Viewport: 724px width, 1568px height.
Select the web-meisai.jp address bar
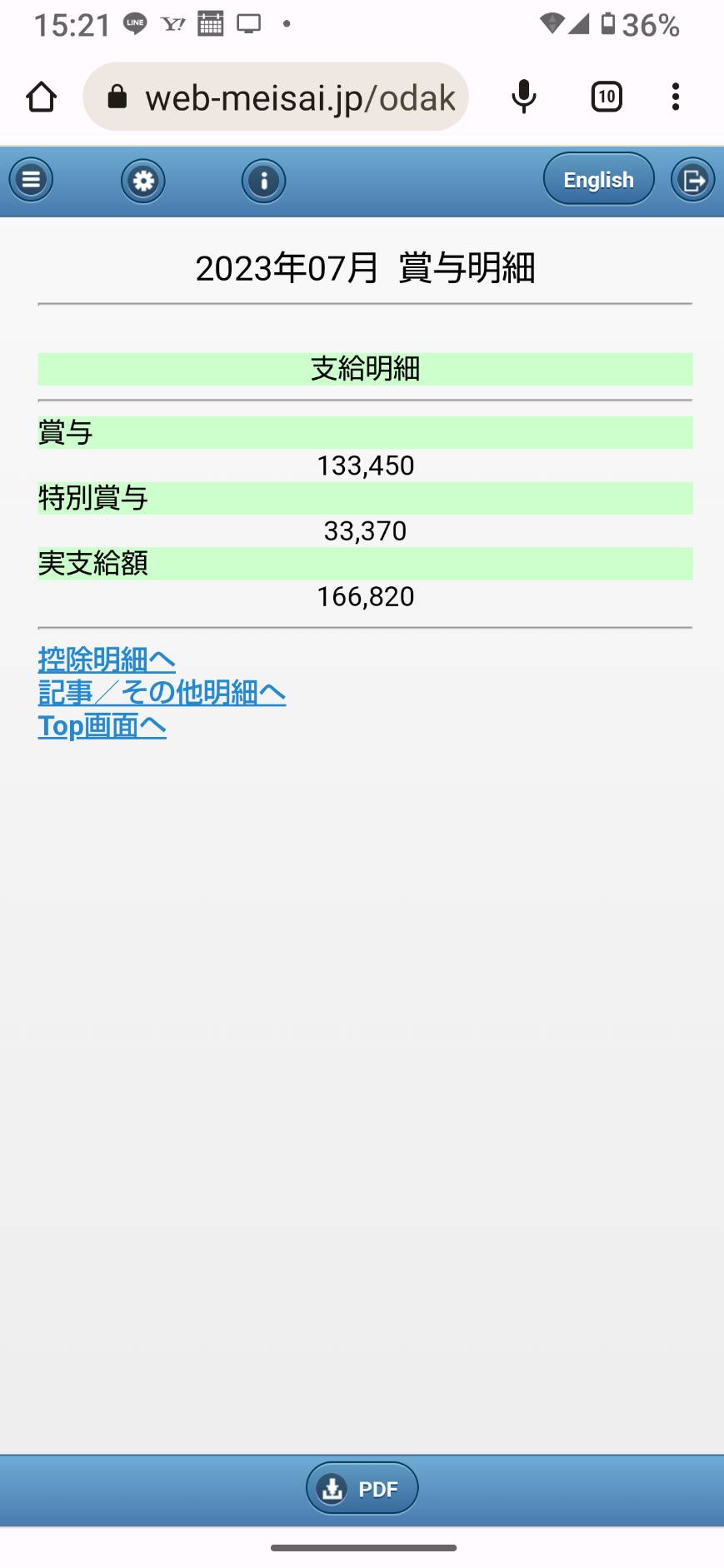coord(276,97)
